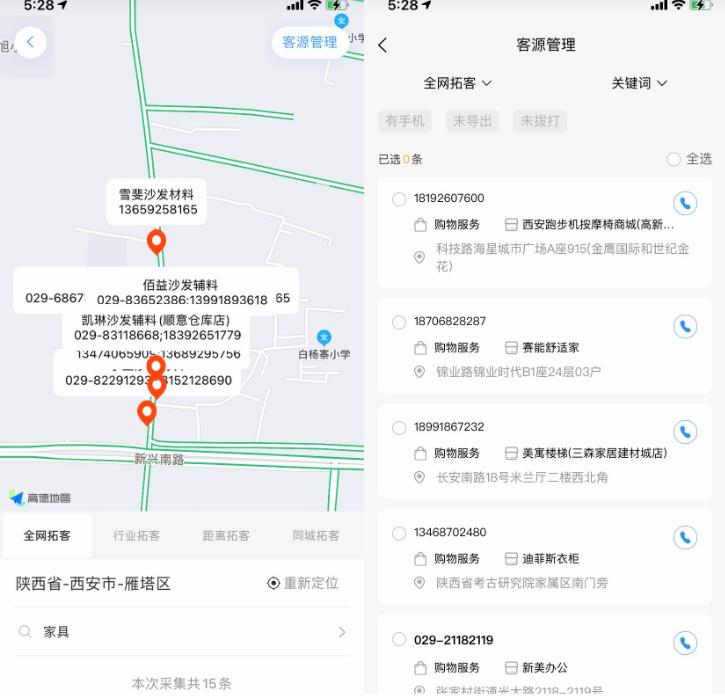Go back from the 客源管理 list page
725x696 pixels.
[x=382, y=45]
